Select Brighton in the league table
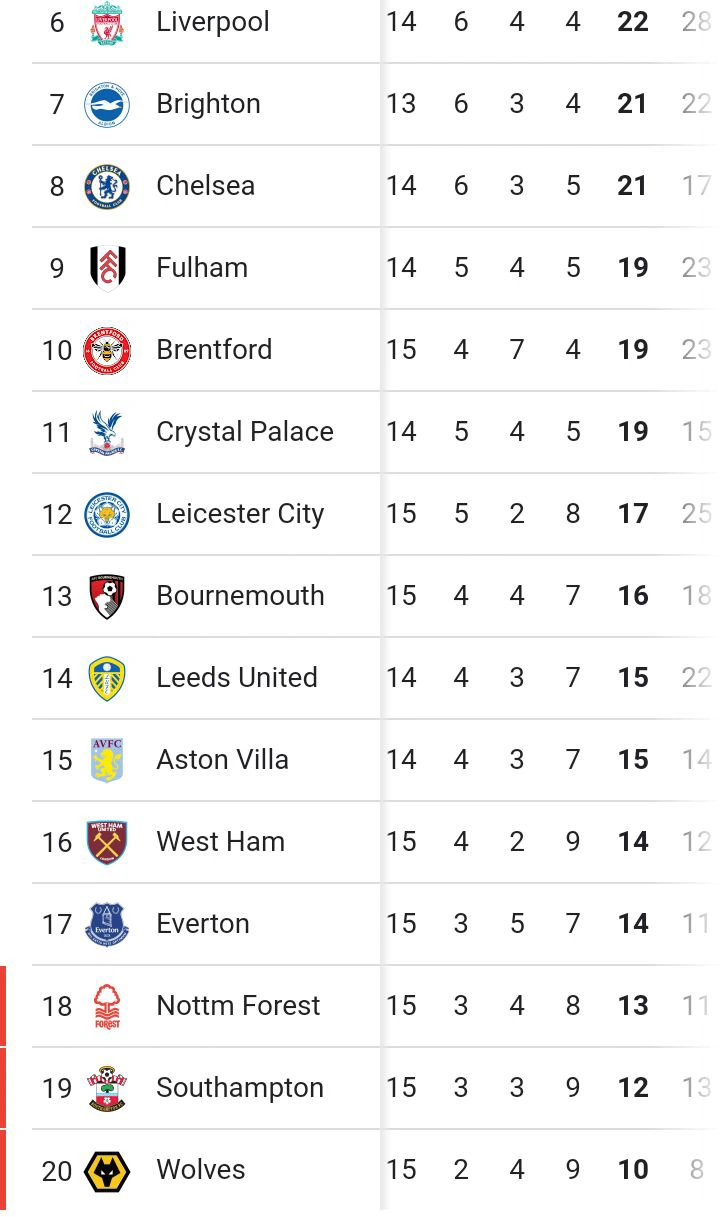This screenshot has height=1217, width=720. [x=360, y=104]
